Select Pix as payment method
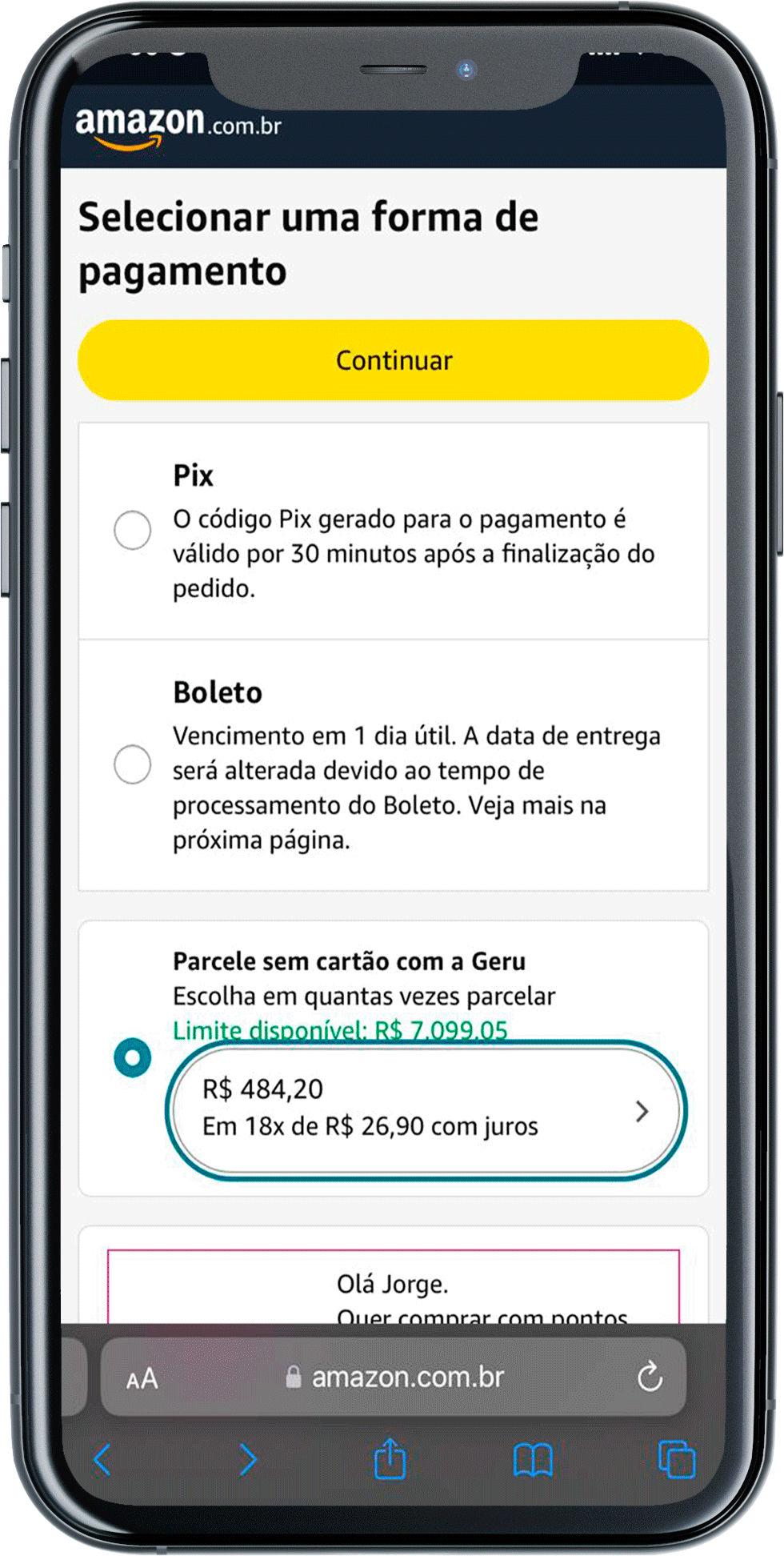784x1556 pixels. coord(132,530)
